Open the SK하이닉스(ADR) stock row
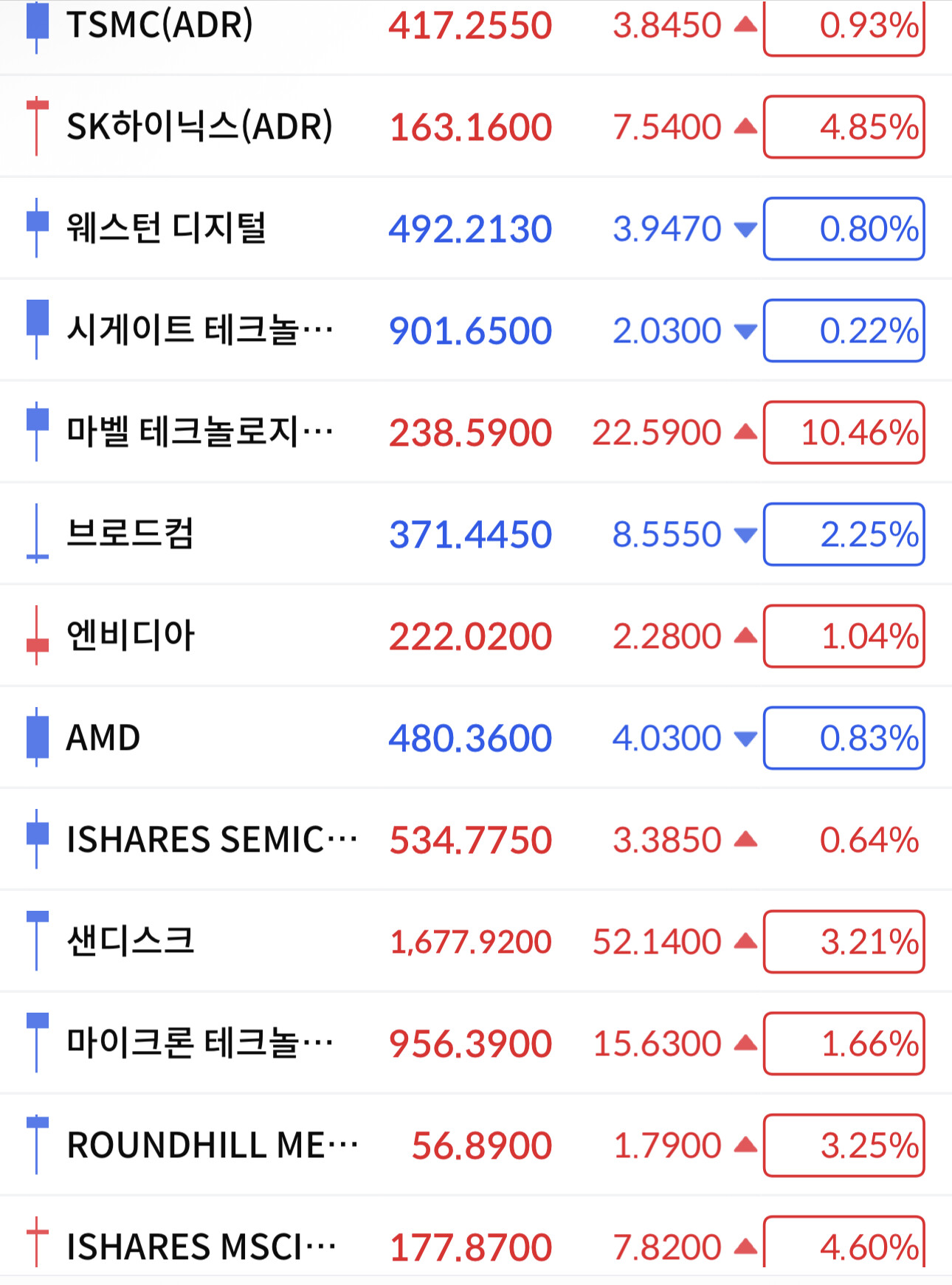This screenshot has width=952, height=1285. [476, 126]
